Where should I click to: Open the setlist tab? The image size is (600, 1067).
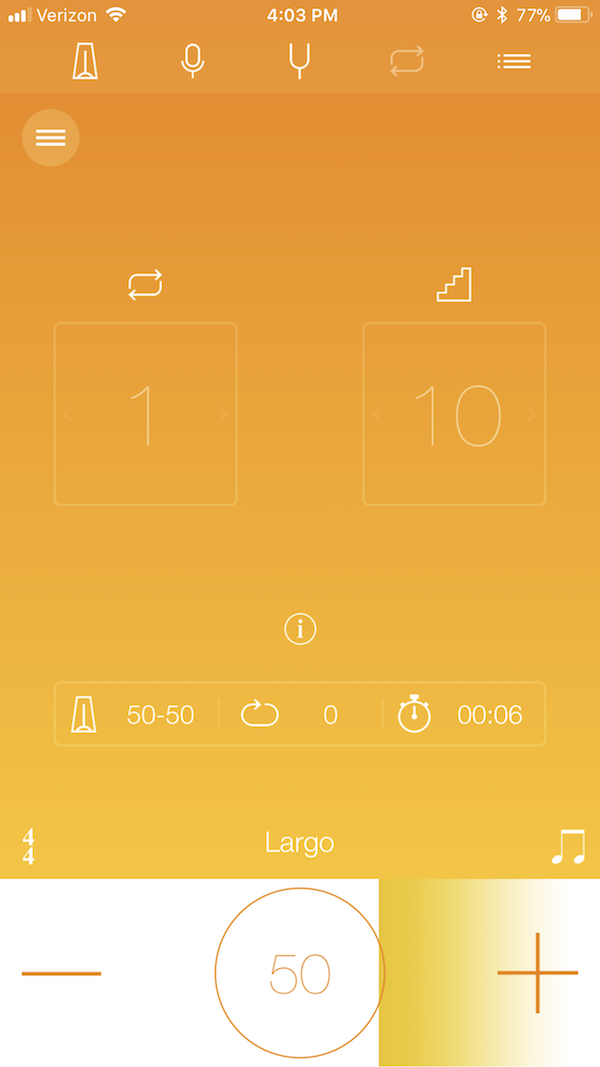coord(514,62)
